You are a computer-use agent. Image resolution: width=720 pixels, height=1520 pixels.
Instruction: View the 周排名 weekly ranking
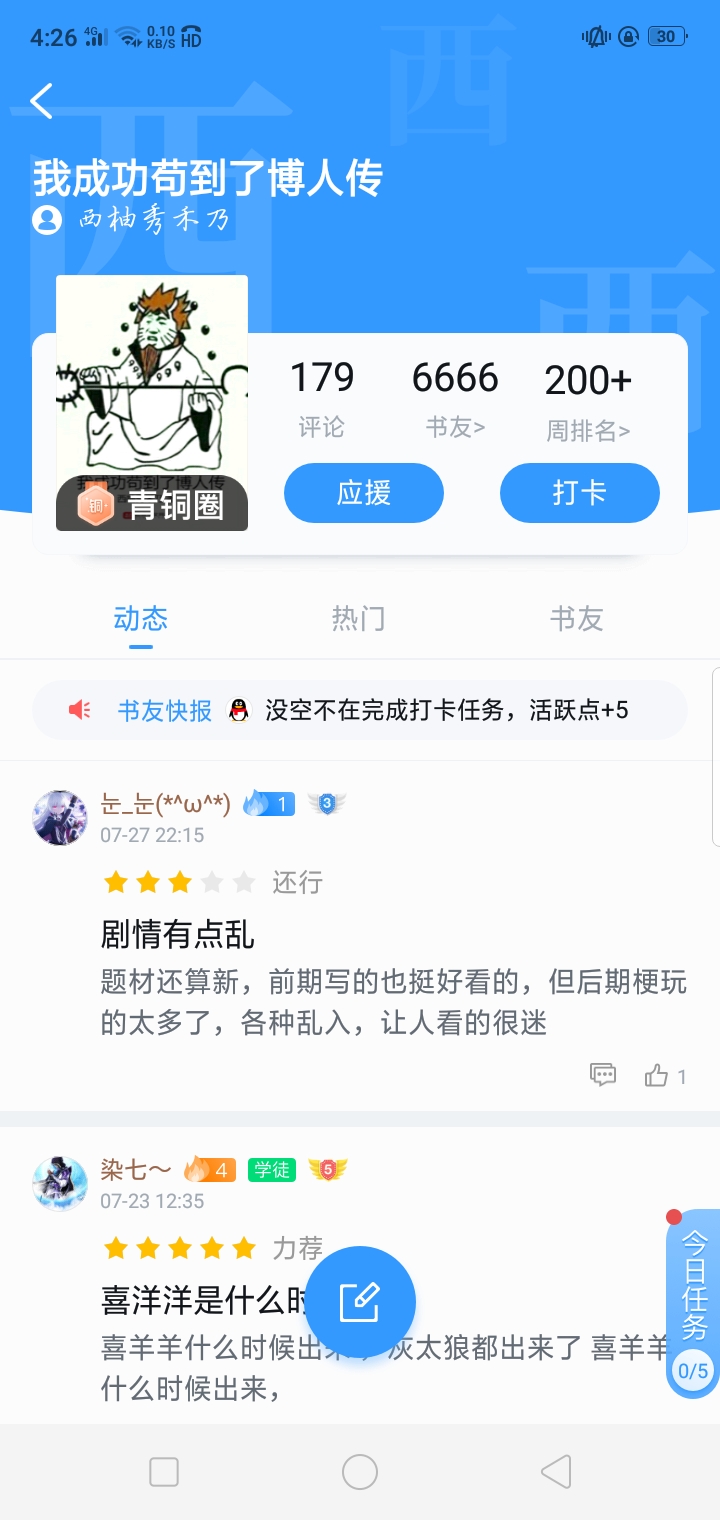point(588,402)
